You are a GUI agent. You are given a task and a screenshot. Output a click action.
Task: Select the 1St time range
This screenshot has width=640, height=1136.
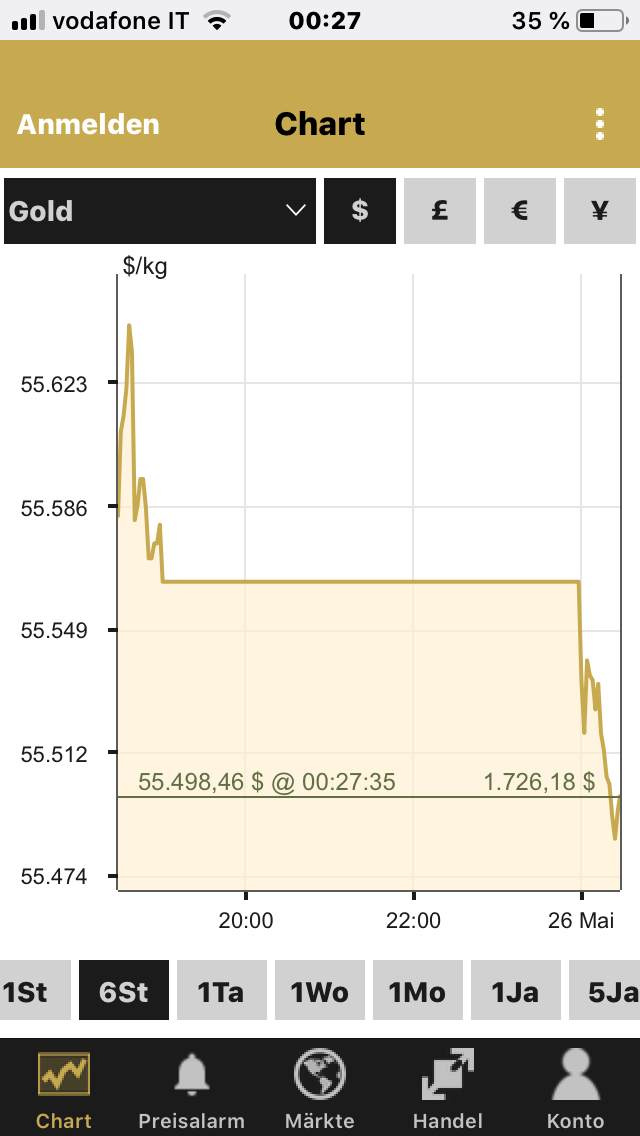28,991
